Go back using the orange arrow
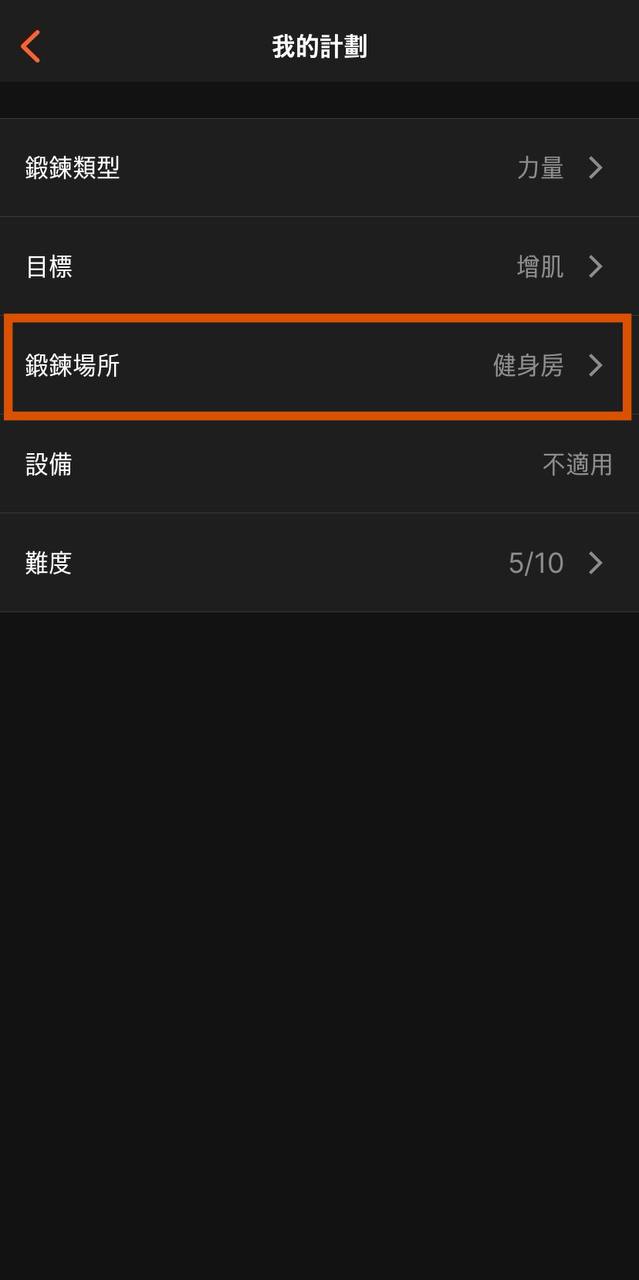Viewport: 639px width, 1280px height. point(31,46)
